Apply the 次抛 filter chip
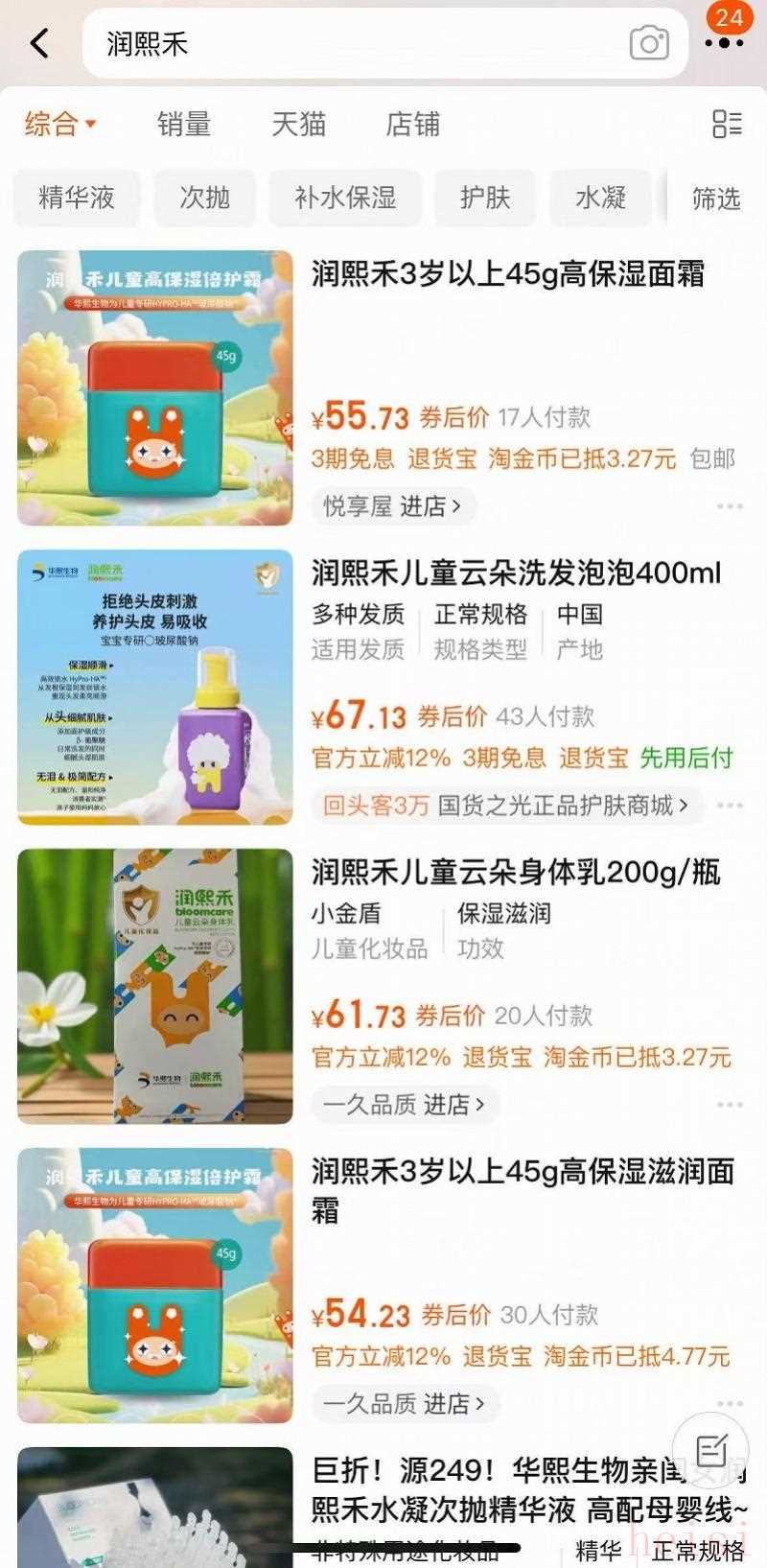This screenshot has width=767, height=1568. [205, 198]
